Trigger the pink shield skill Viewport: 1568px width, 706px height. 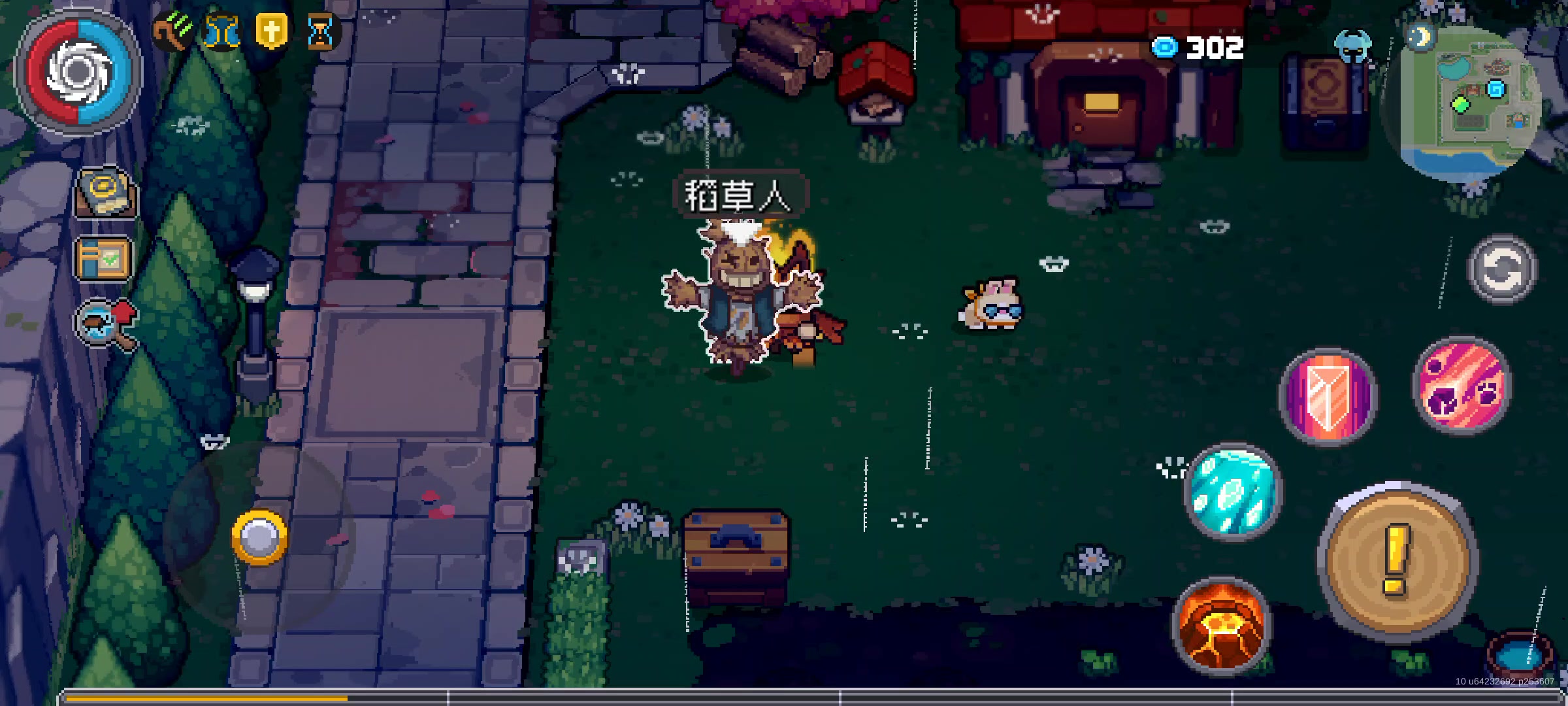coord(1328,397)
